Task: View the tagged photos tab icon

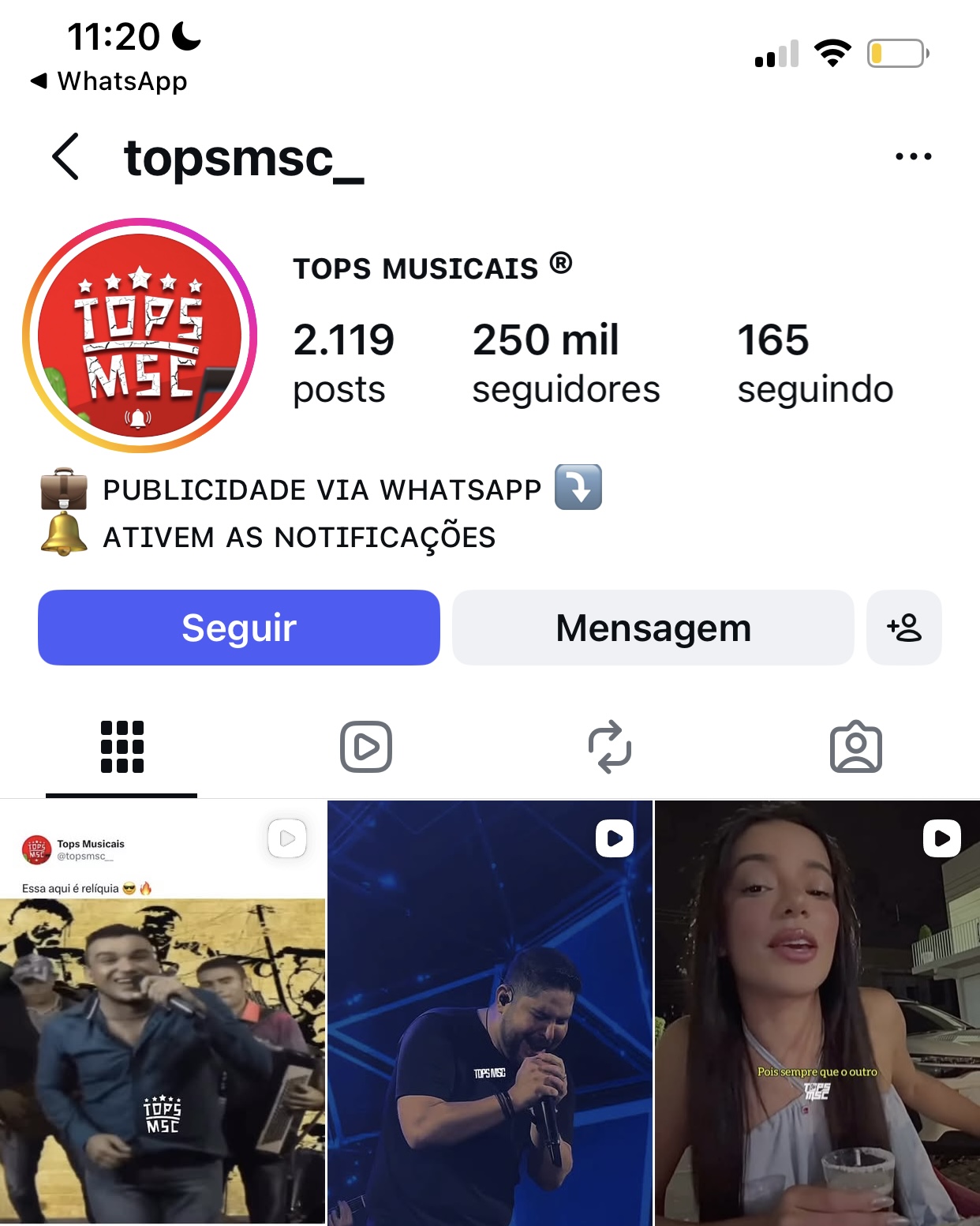Action: (x=855, y=747)
